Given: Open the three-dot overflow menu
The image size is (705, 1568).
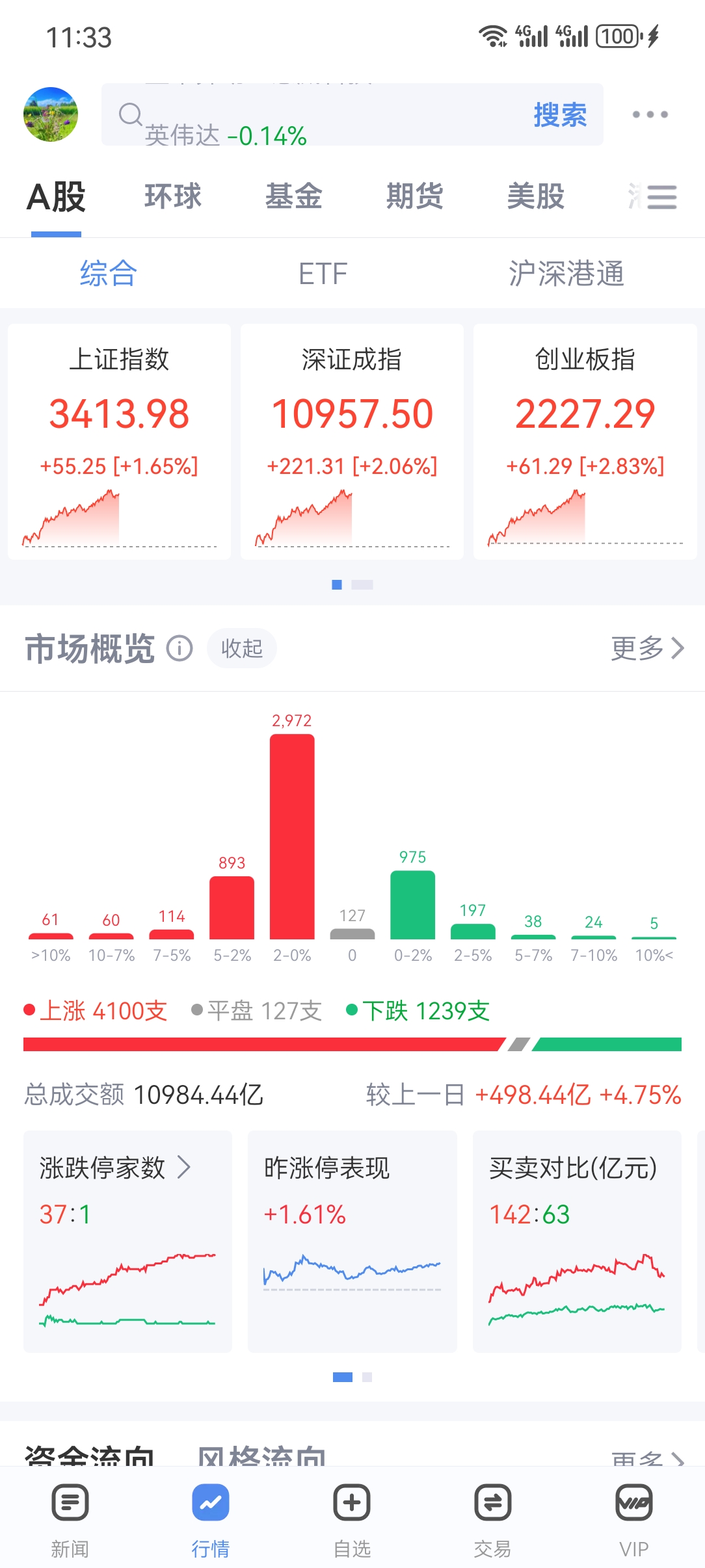Looking at the screenshot, I should tap(650, 114).
